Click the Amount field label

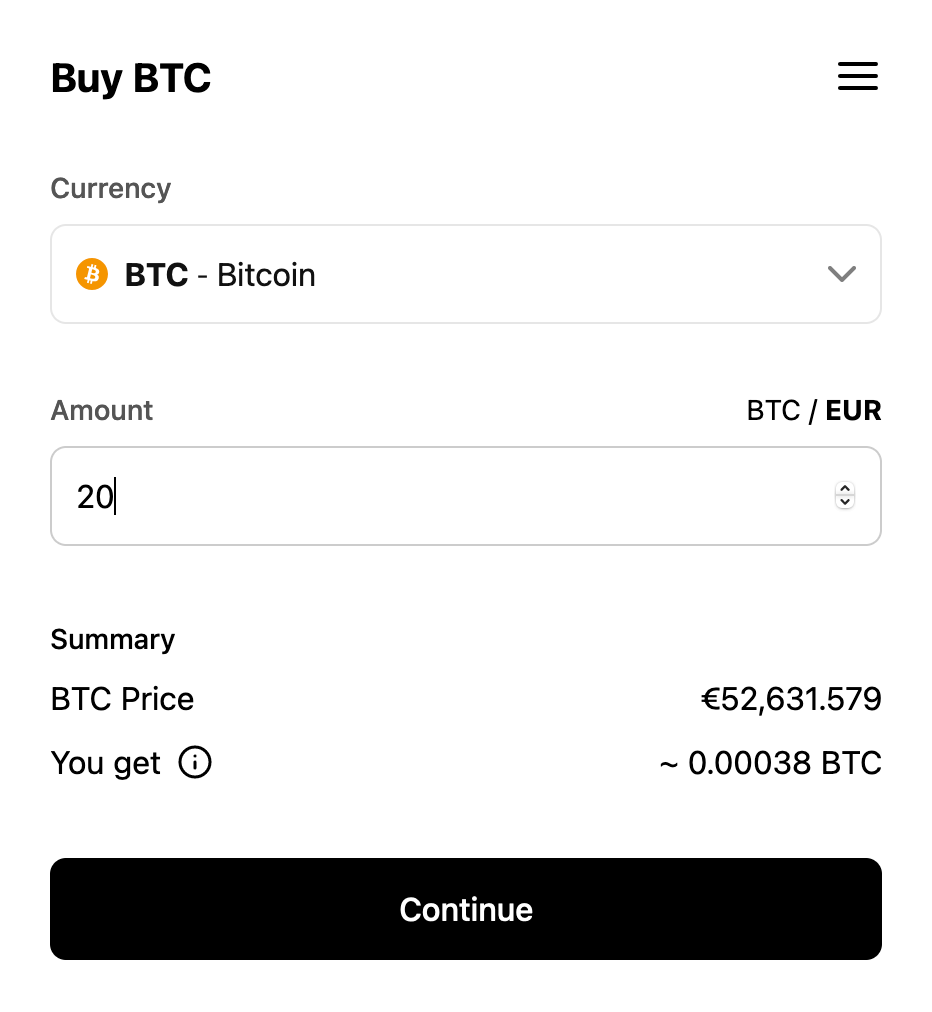click(101, 410)
